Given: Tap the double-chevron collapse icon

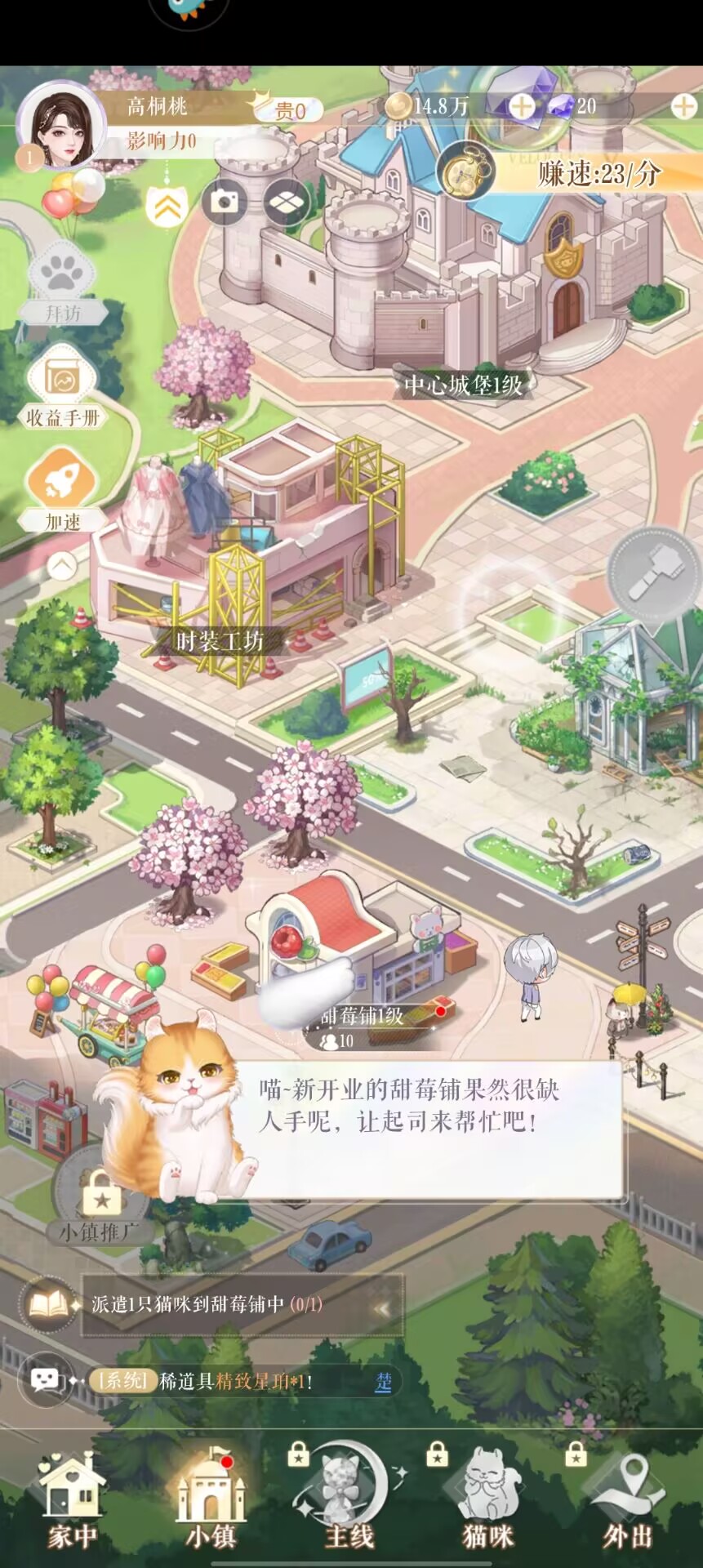Looking at the screenshot, I should pos(167,207).
